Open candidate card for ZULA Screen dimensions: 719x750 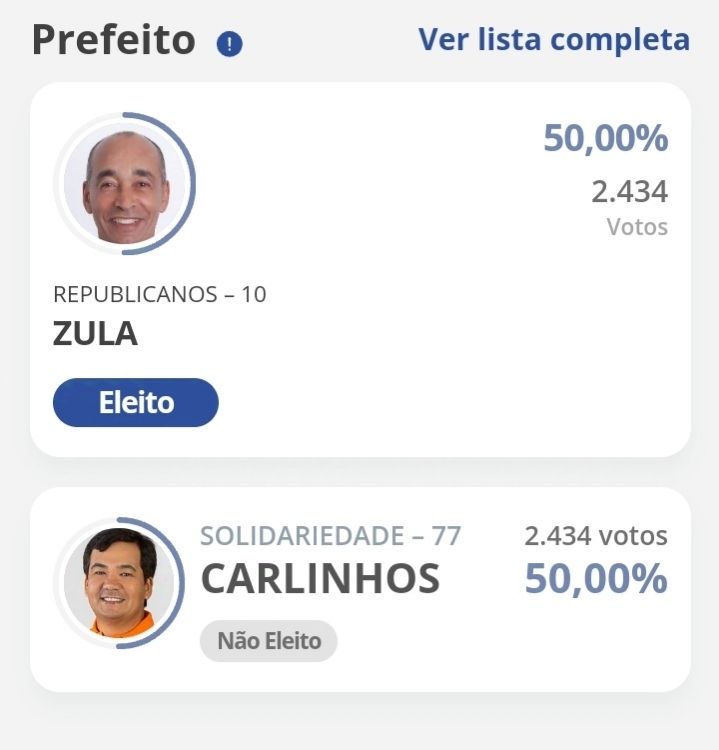360,270
